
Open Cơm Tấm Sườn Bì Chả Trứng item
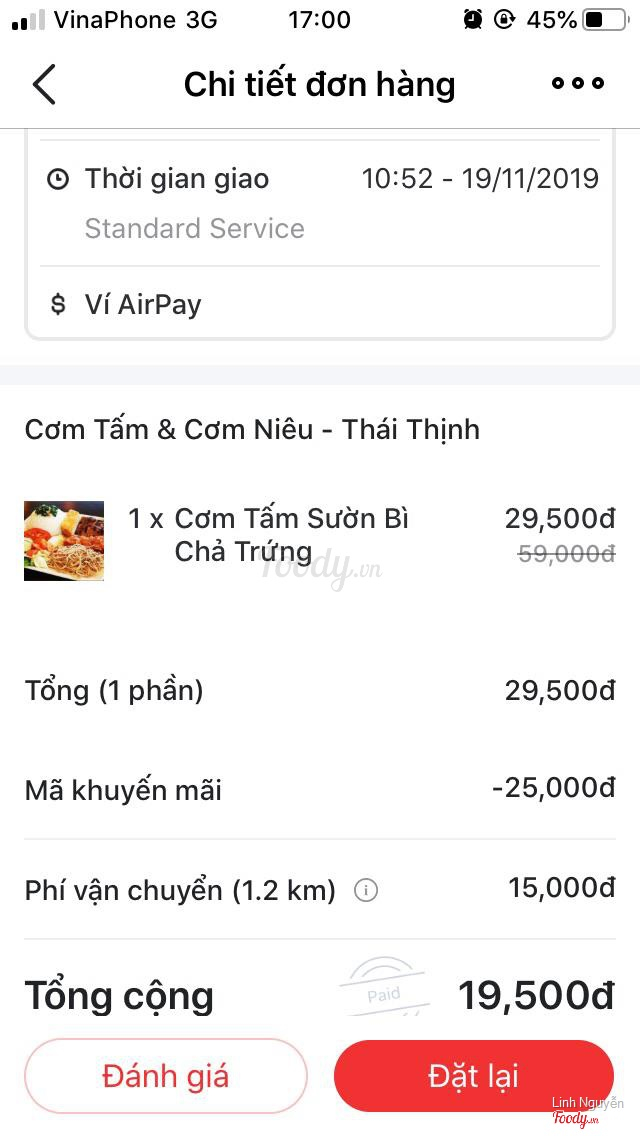click(x=291, y=535)
